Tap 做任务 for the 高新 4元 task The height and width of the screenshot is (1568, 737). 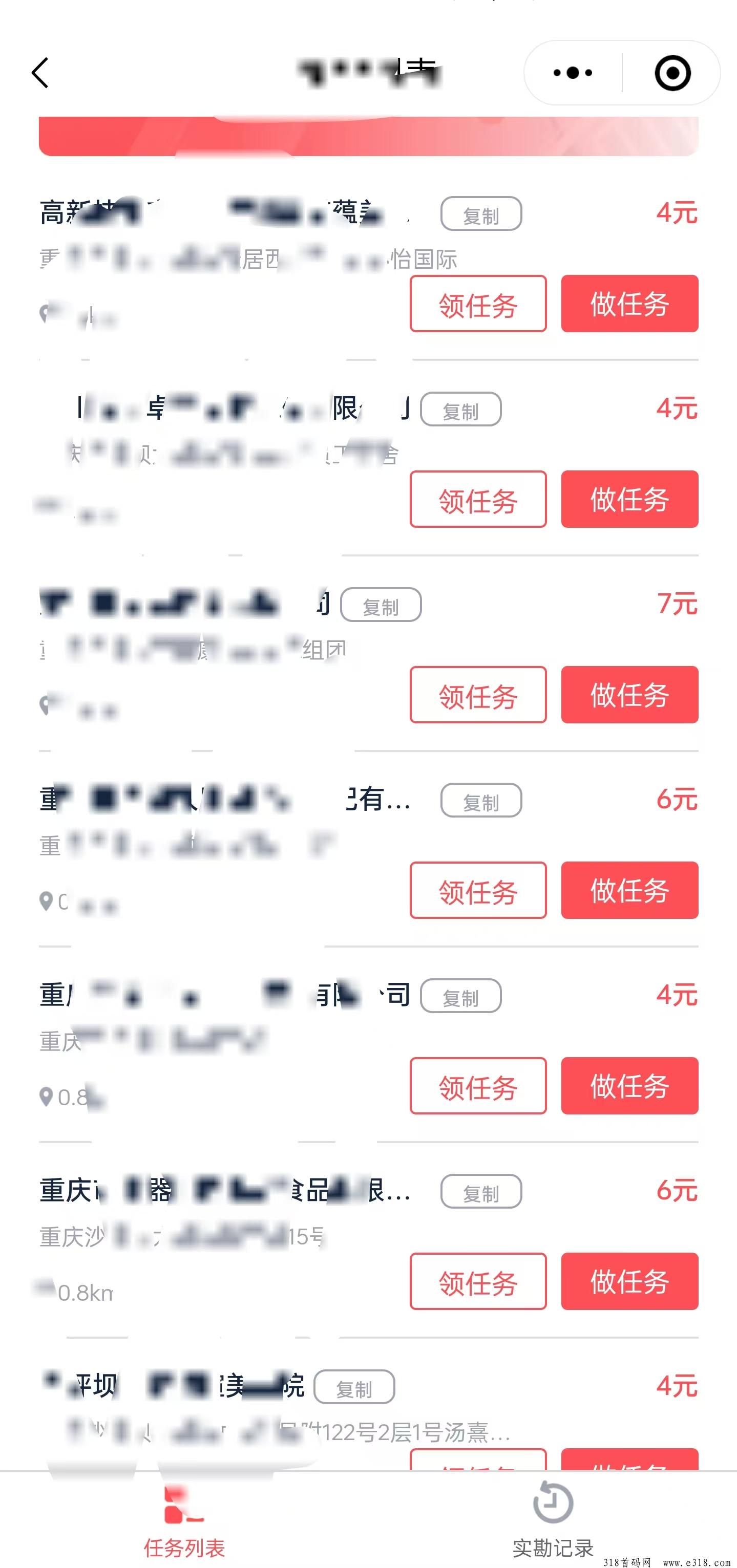click(629, 304)
